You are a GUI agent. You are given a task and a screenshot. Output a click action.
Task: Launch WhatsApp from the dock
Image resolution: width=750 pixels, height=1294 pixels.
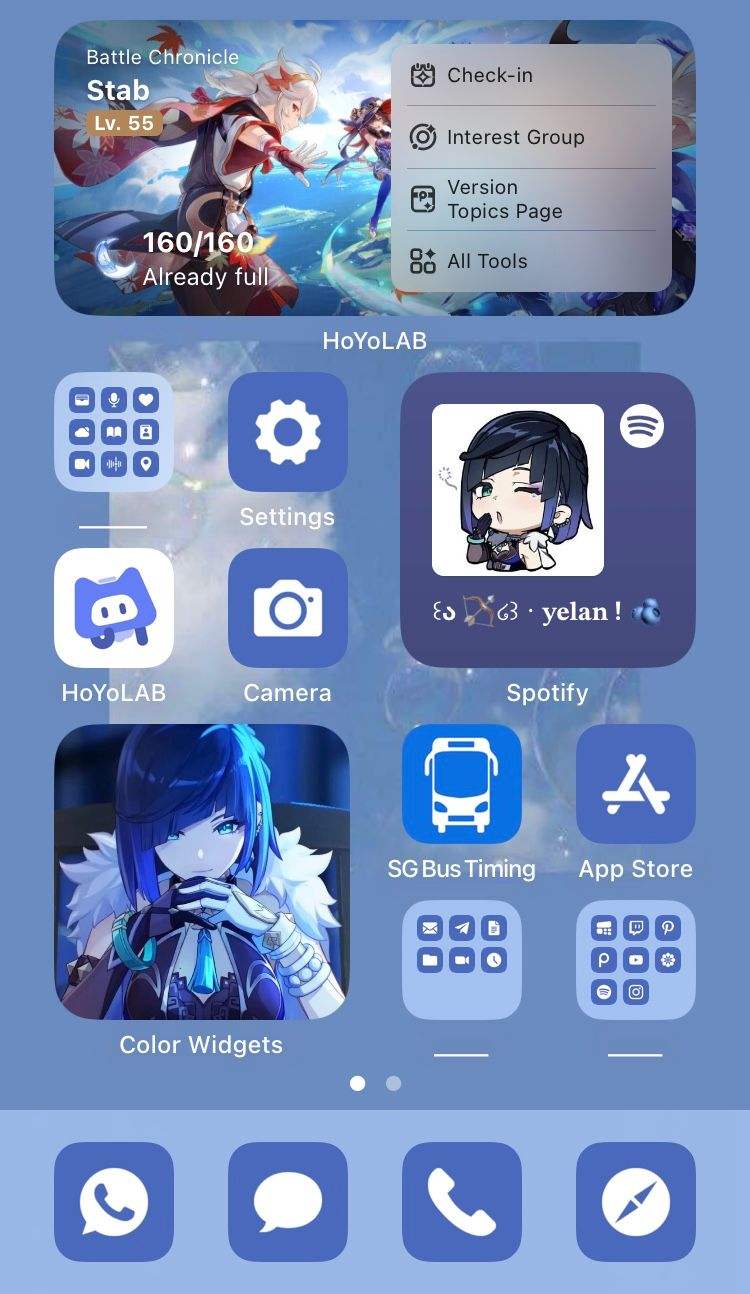pyautogui.click(x=114, y=1202)
